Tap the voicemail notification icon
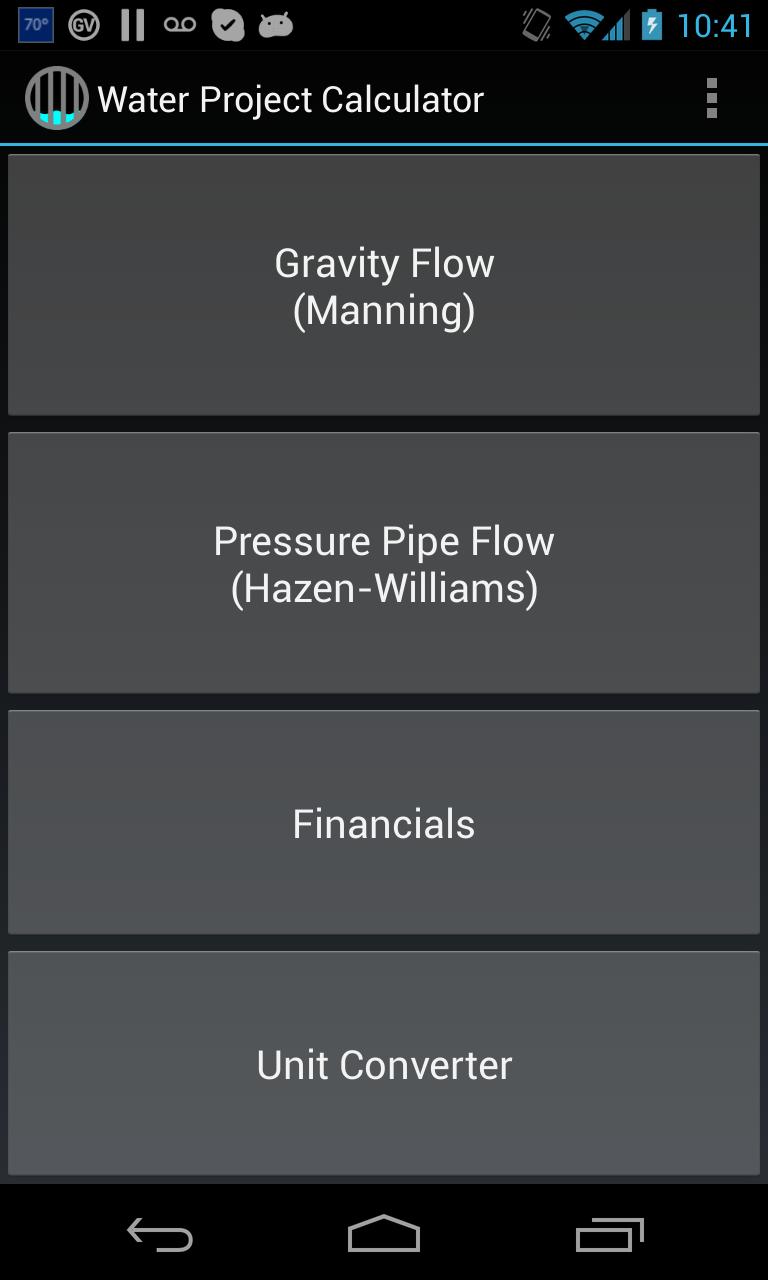This screenshot has height=1280, width=768. tap(180, 24)
